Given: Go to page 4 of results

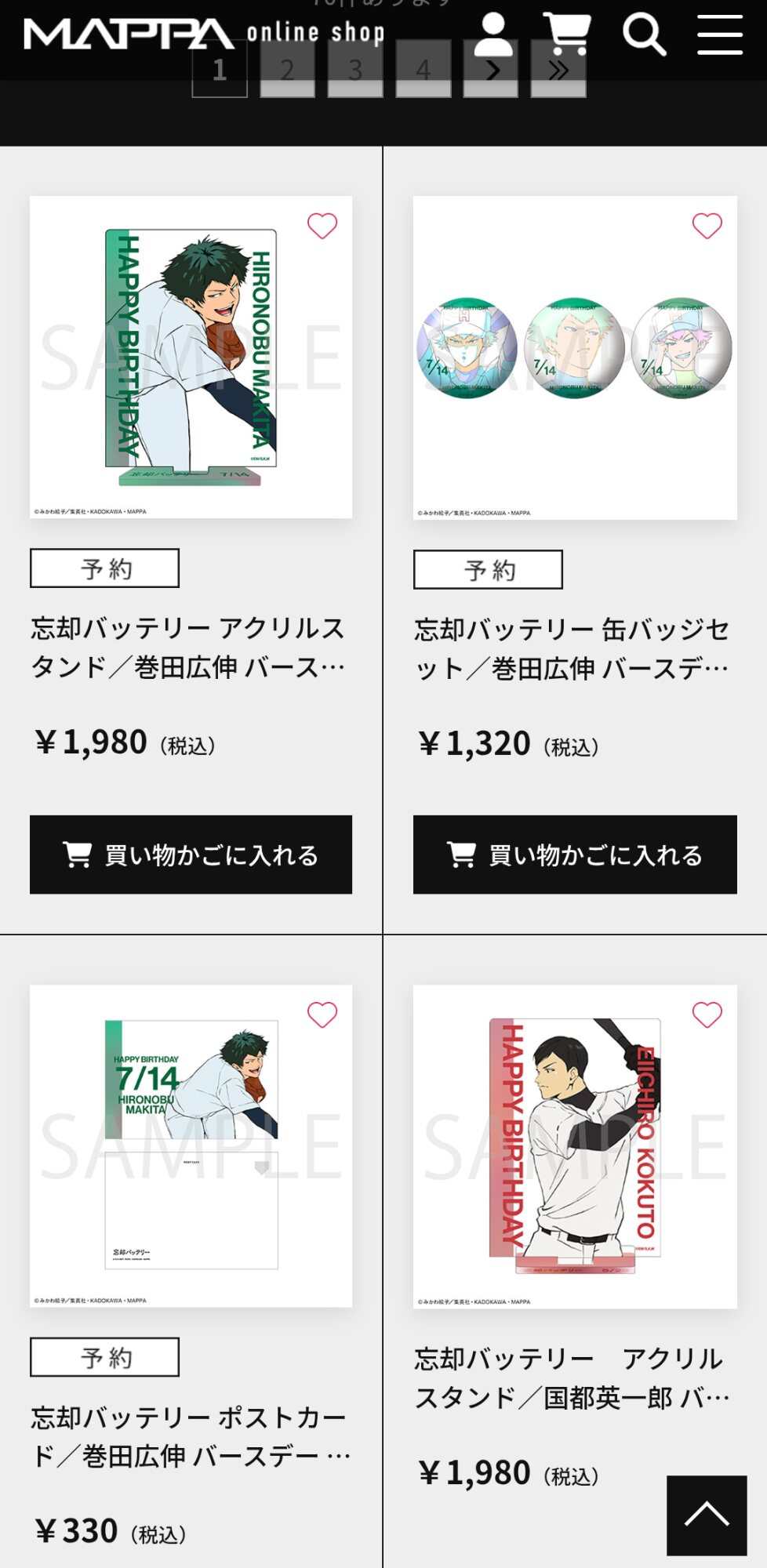Looking at the screenshot, I should tap(423, 71).
